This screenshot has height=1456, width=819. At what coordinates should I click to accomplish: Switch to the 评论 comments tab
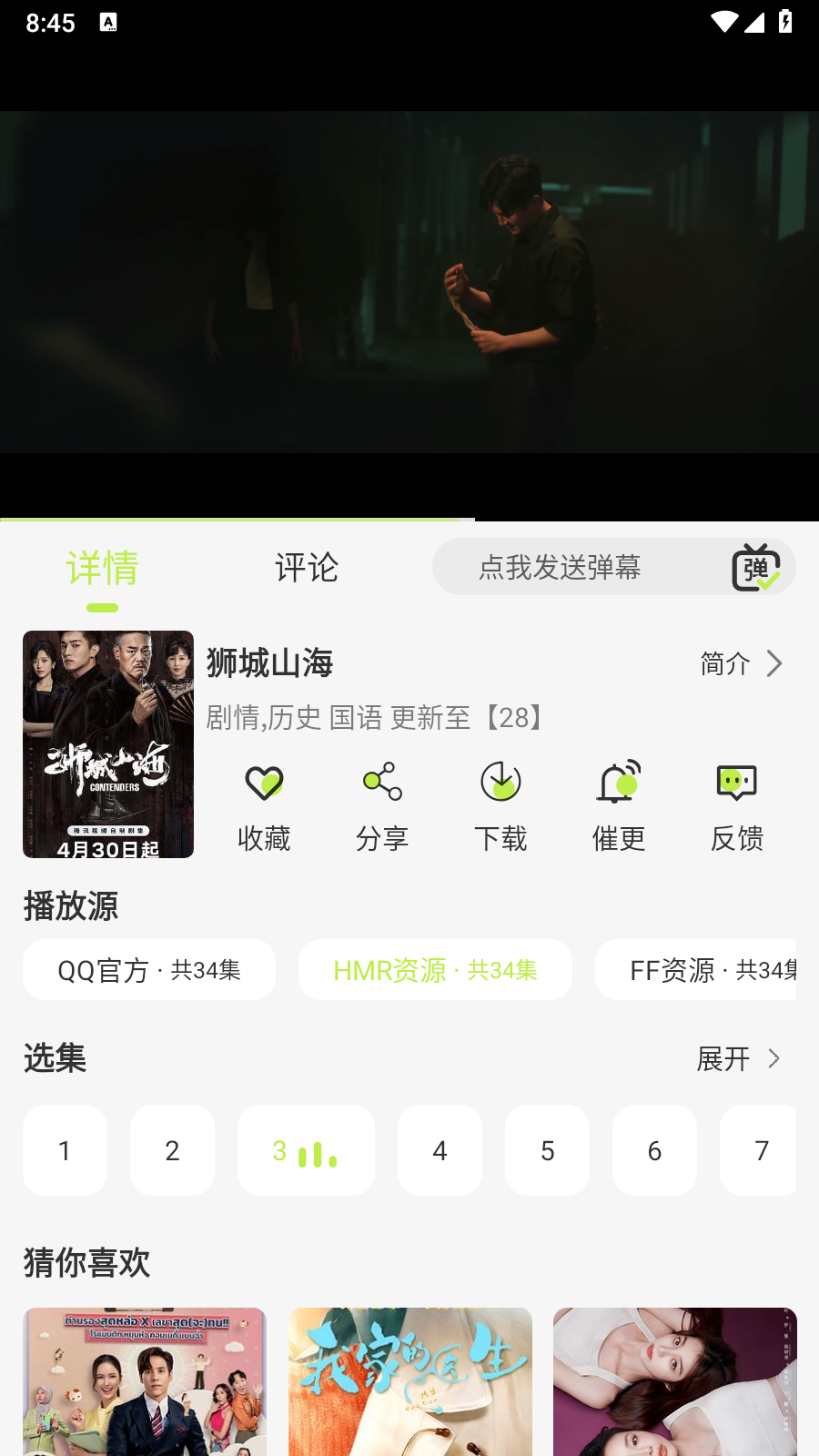[307, 568]
